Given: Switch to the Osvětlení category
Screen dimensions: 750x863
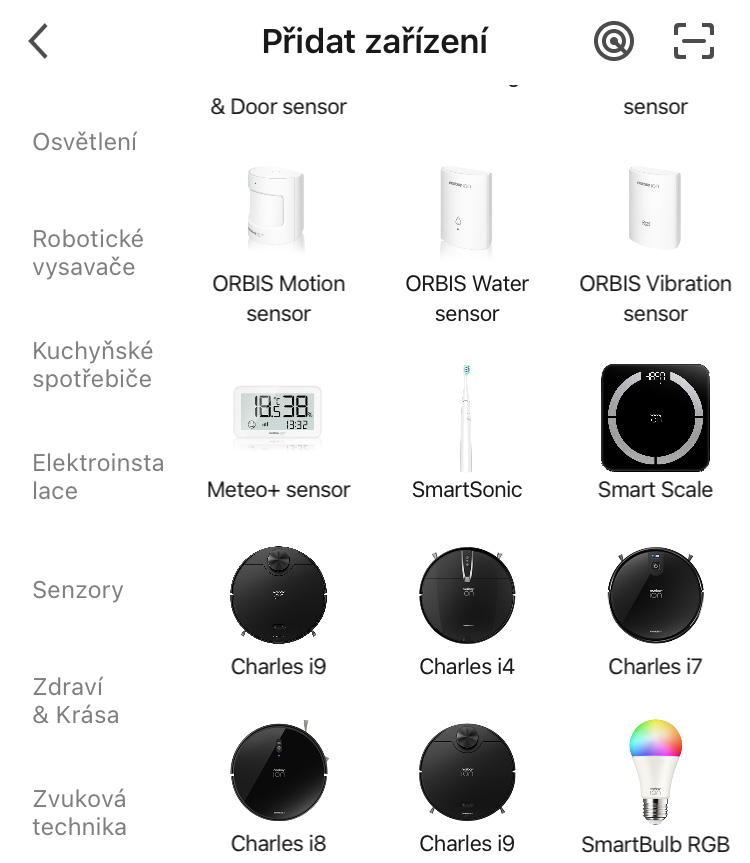Looking at the screenshot, I should [x=85, y=142].
